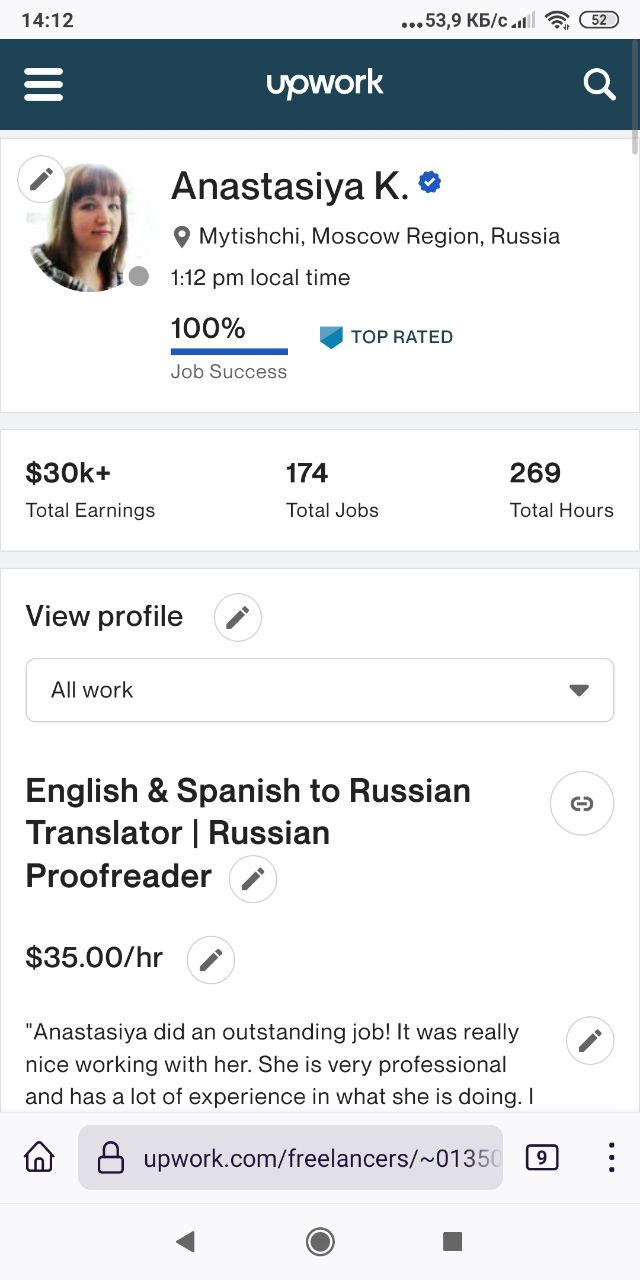This screenshot has width=640, height=1280.
Task: Edit the $35.00/hr hourly rate
Action: click(211, 960)
